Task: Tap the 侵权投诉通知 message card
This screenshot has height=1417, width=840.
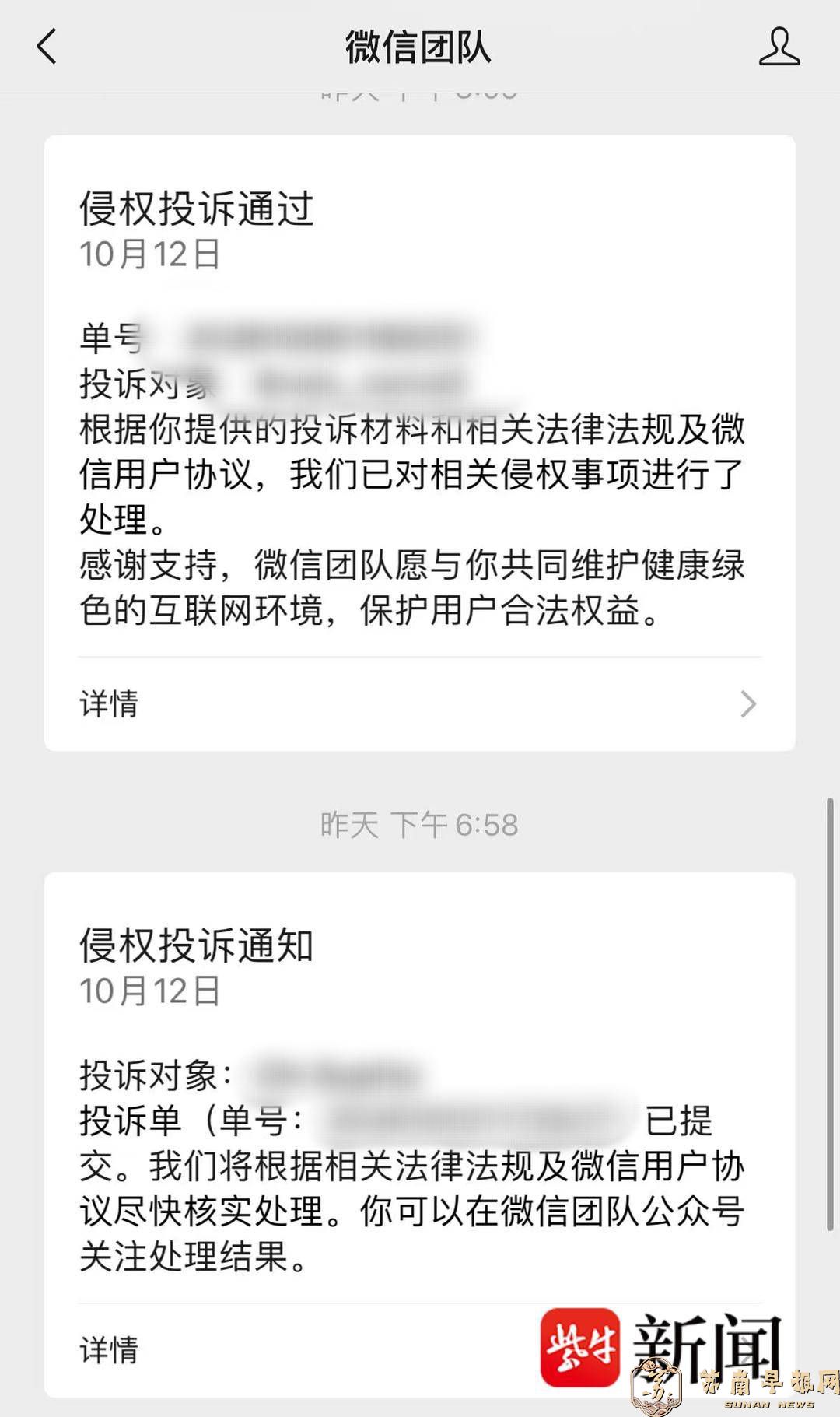Action: [x=419, y=1135]
